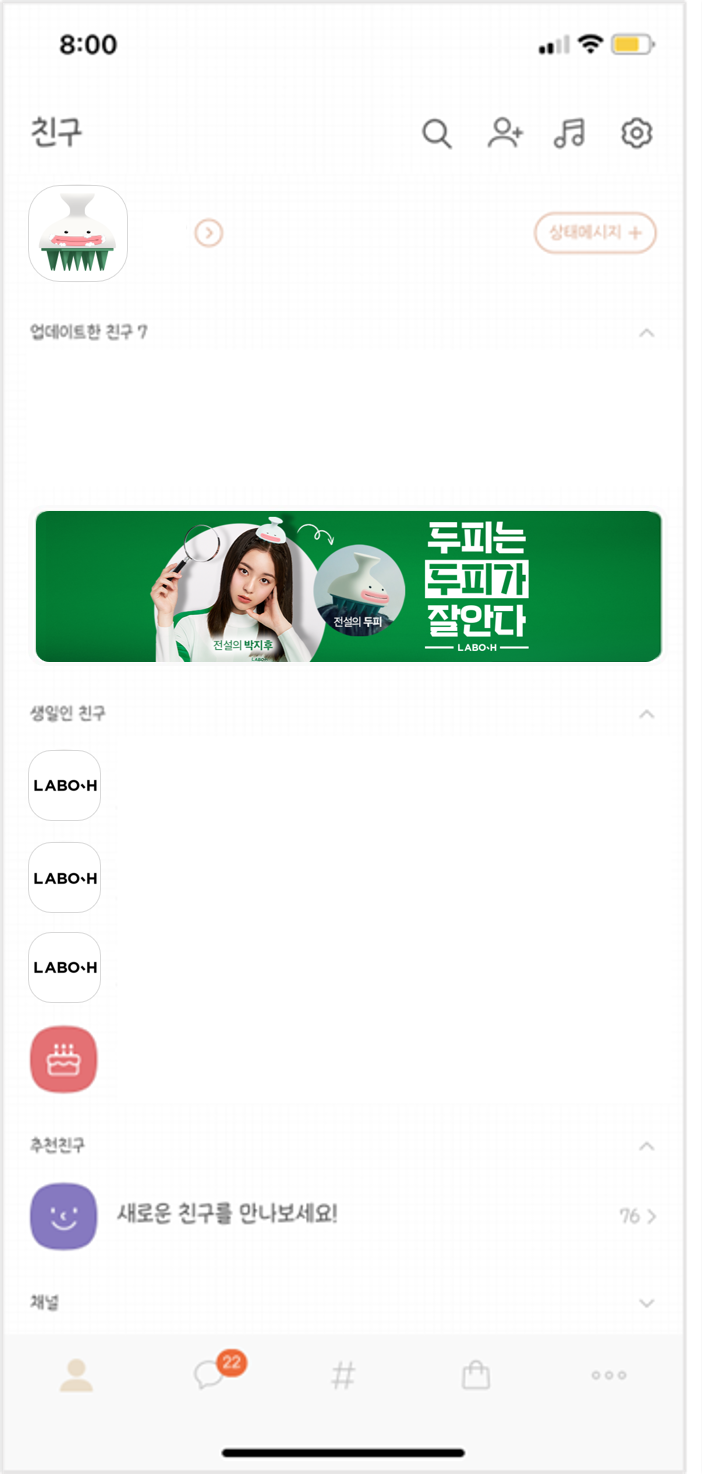
Task: Open the more tab with three dots
Action: [609, 1376]
